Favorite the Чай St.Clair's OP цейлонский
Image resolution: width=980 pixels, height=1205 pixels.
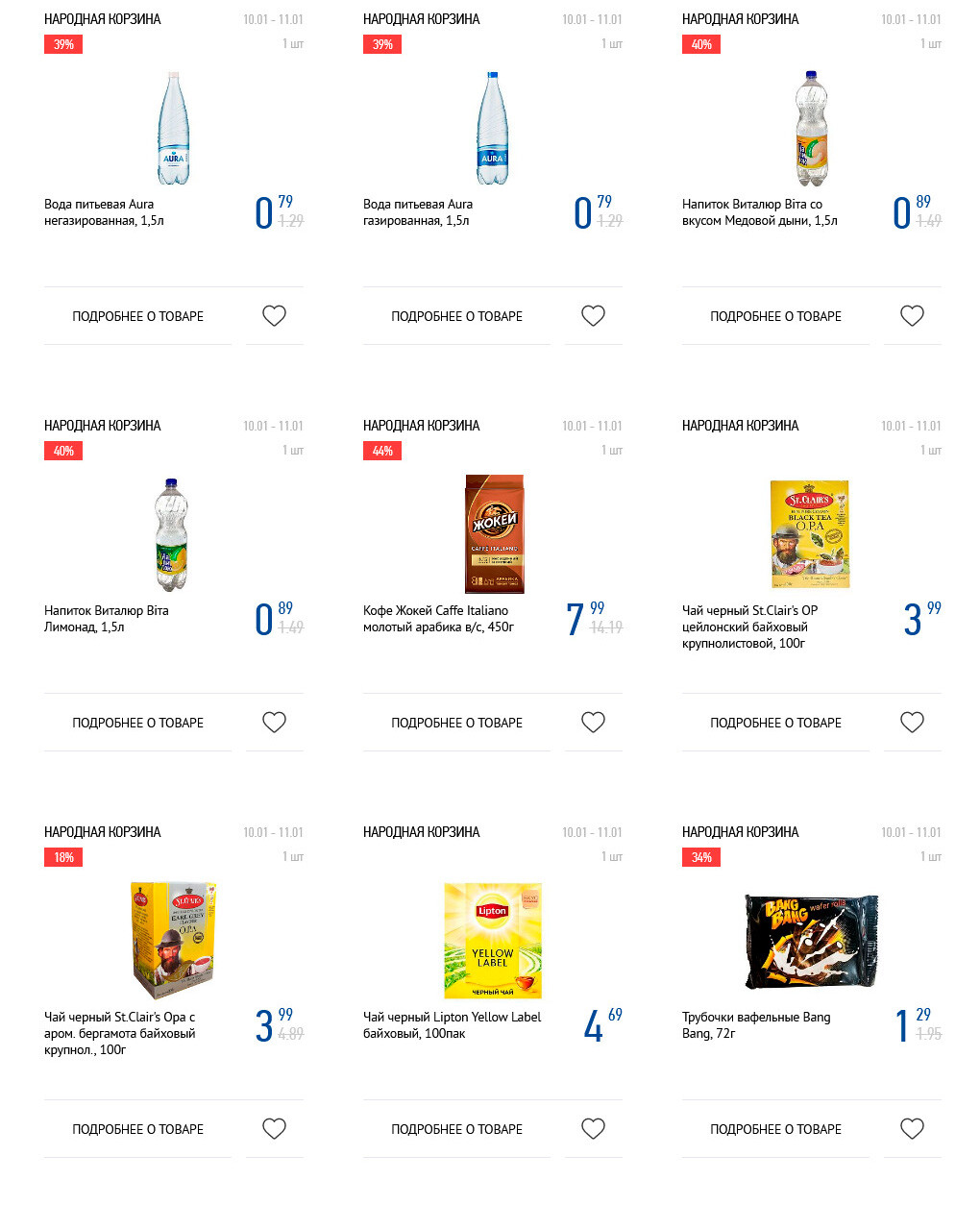[x=912, y=723]
